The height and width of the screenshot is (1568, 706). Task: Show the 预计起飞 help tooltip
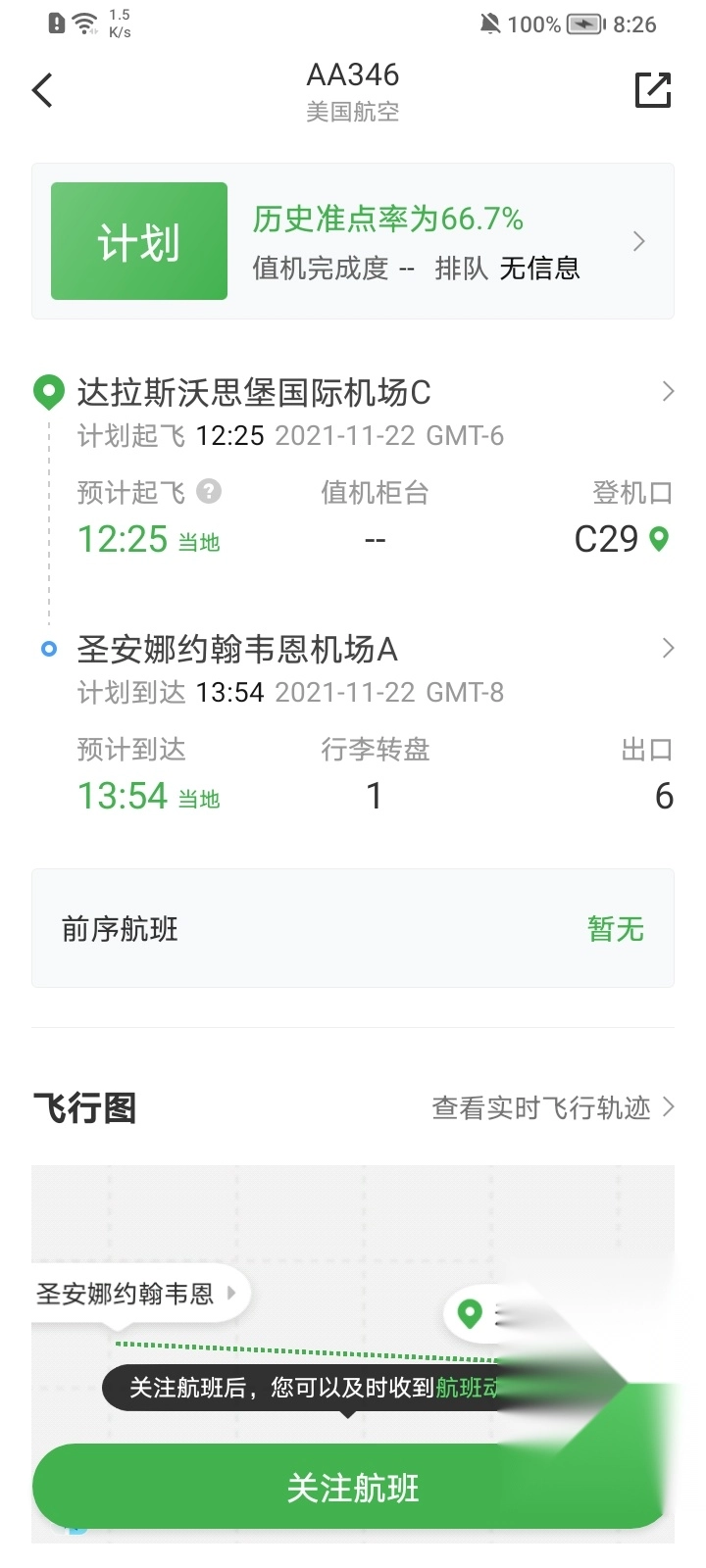pos(209,491)
